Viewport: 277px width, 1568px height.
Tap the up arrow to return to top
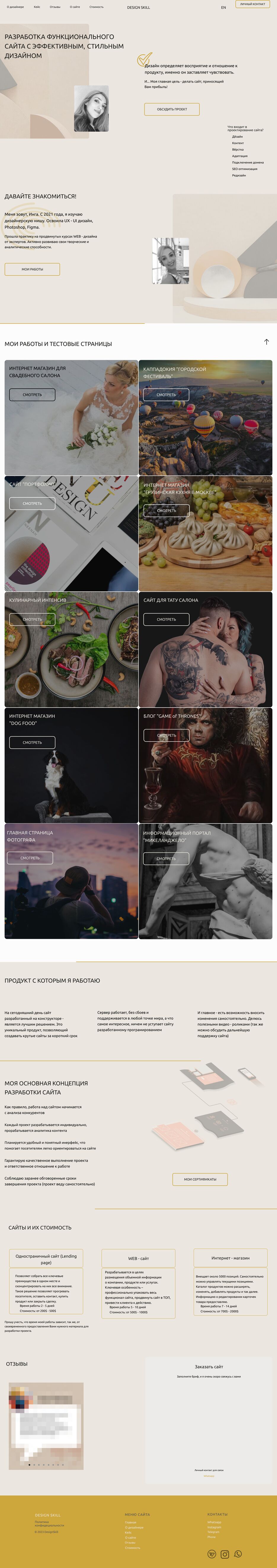[x=266, y=342]
